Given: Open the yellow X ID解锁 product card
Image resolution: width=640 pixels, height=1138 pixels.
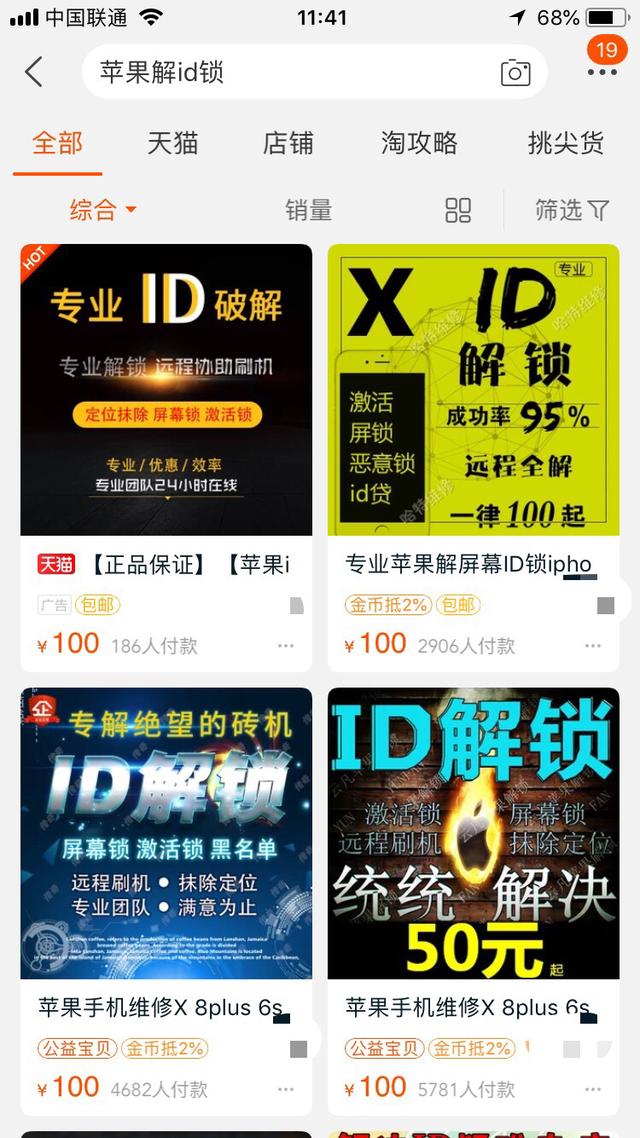Looking at the screenshot, I should click(473, 390).
